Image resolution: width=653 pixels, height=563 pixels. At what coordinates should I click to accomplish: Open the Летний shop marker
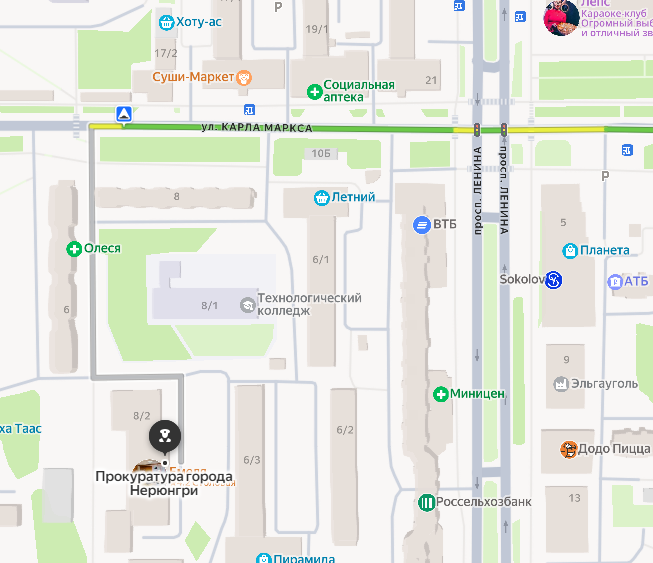322,197
